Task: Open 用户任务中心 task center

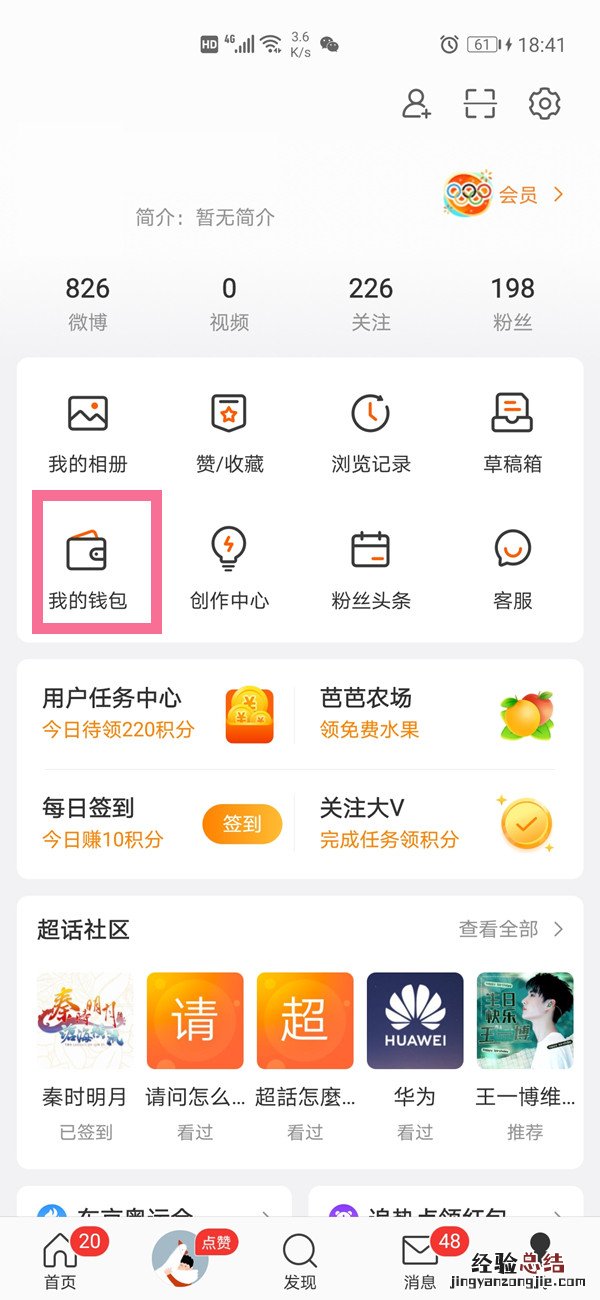Action: pyautogui.click(x=155, y=713)
